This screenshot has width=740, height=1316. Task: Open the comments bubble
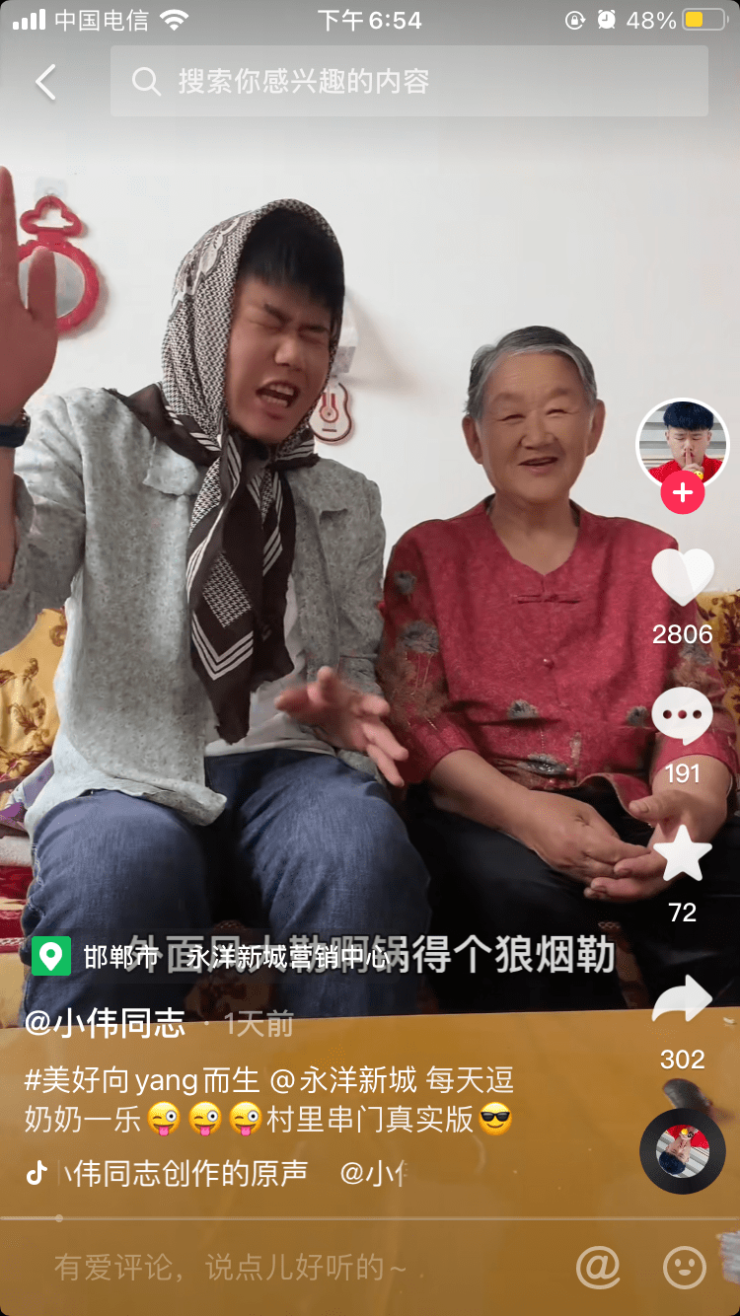click(682, 717)
